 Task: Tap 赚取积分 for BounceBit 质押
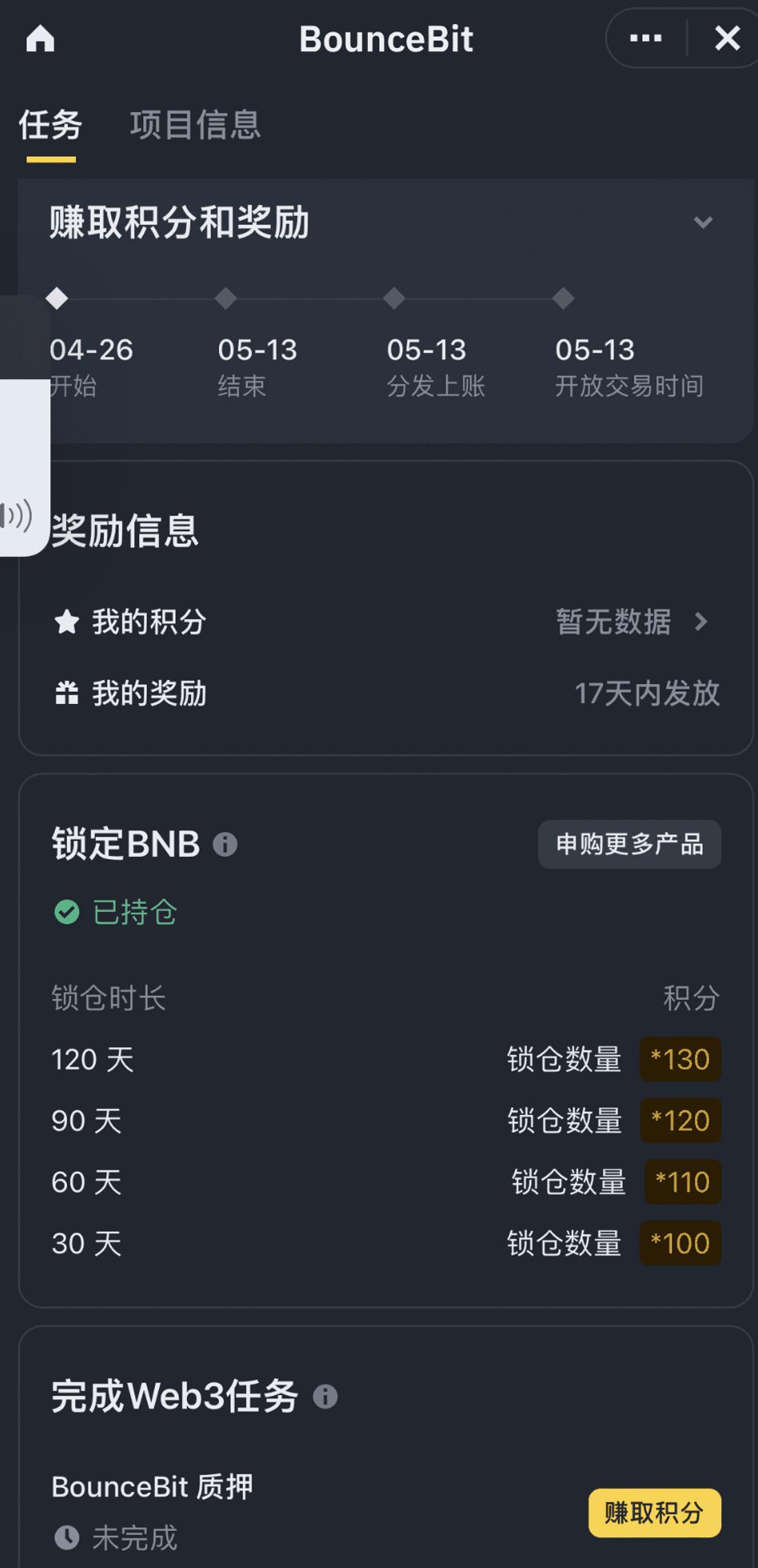coord(654,1513)
